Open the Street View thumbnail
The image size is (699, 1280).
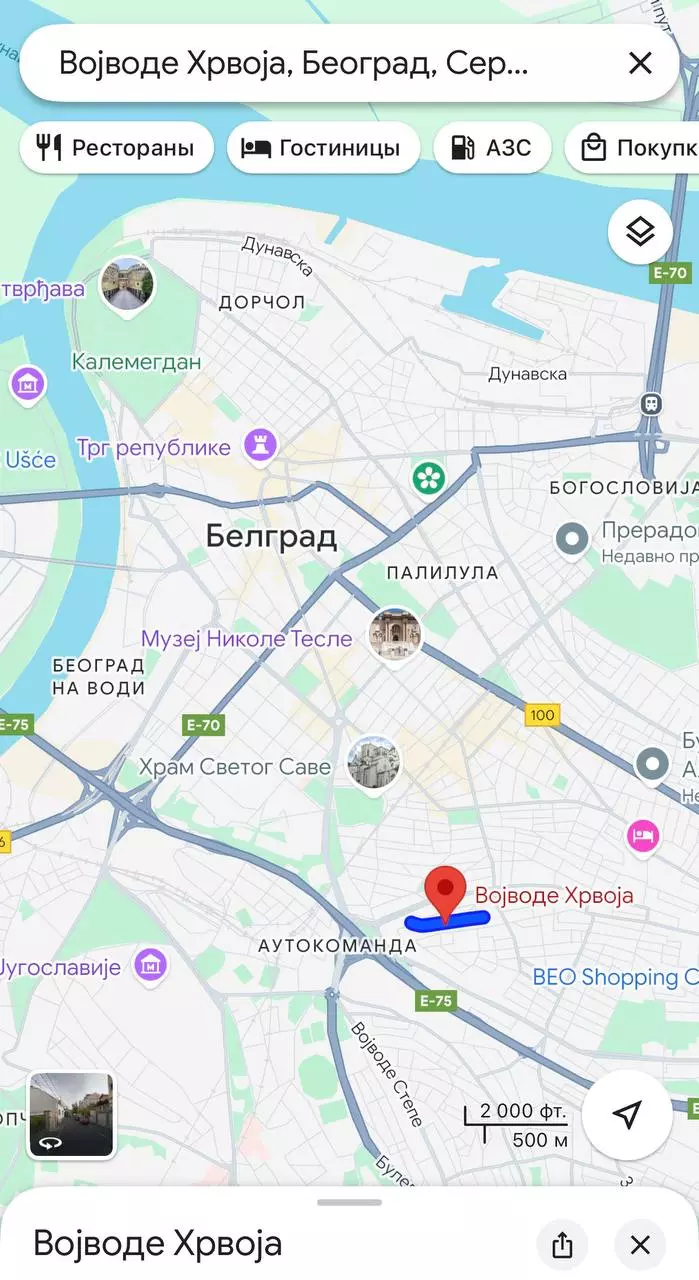(71, 1114)
